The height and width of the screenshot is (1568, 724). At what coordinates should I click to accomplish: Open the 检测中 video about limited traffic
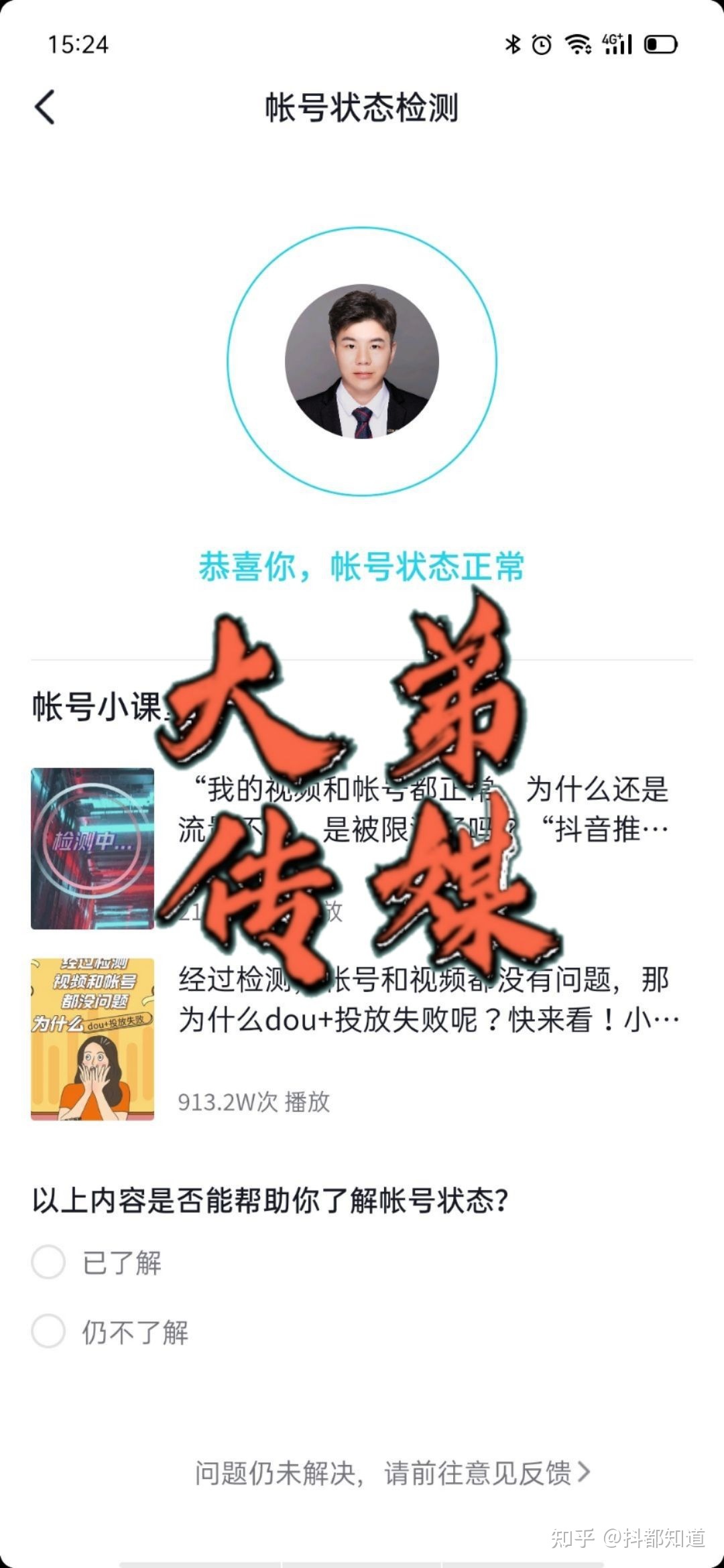point(93,848)
